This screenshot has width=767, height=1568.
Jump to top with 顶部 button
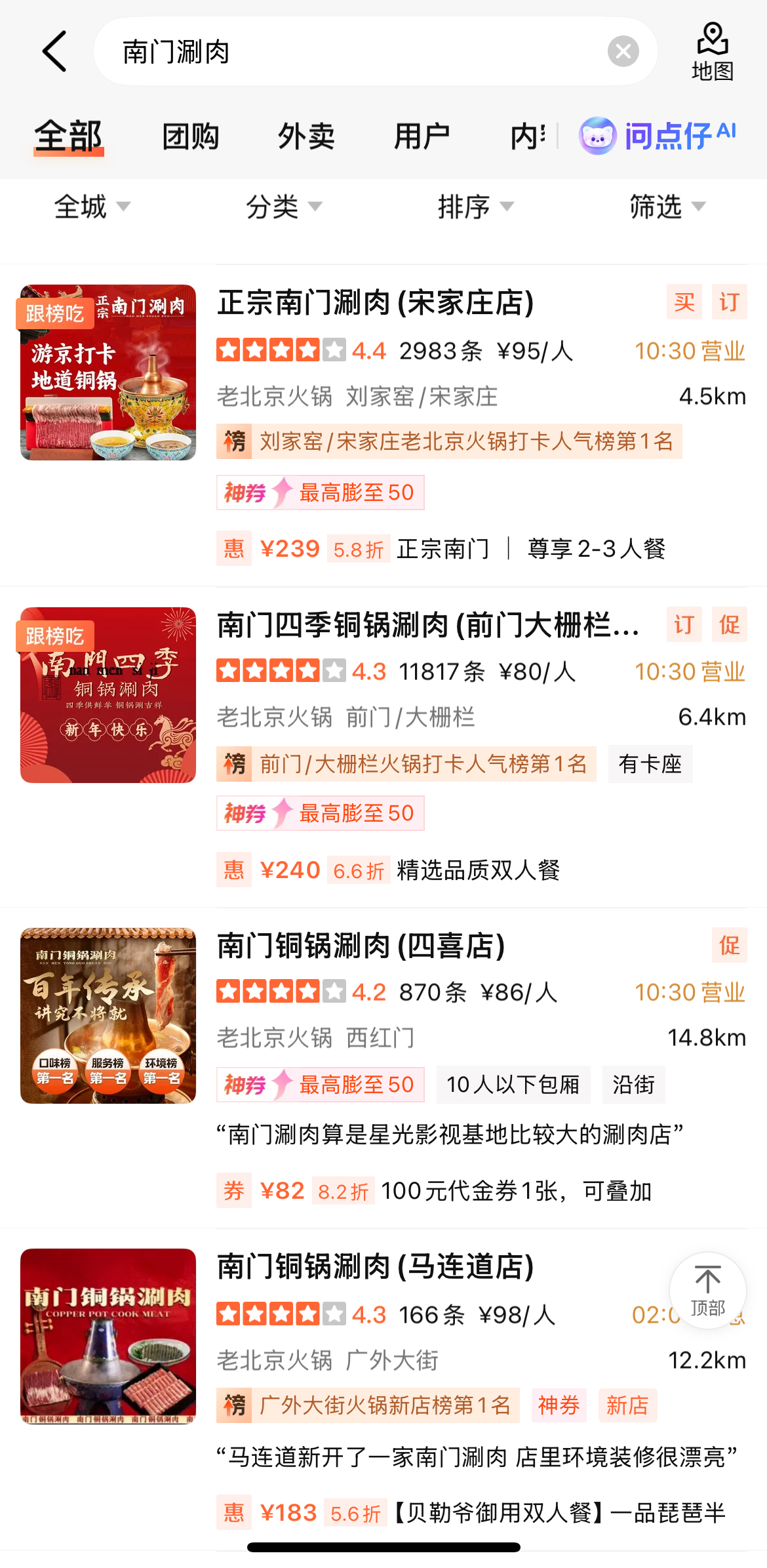pyautogui.click(x=707, y=1290)
